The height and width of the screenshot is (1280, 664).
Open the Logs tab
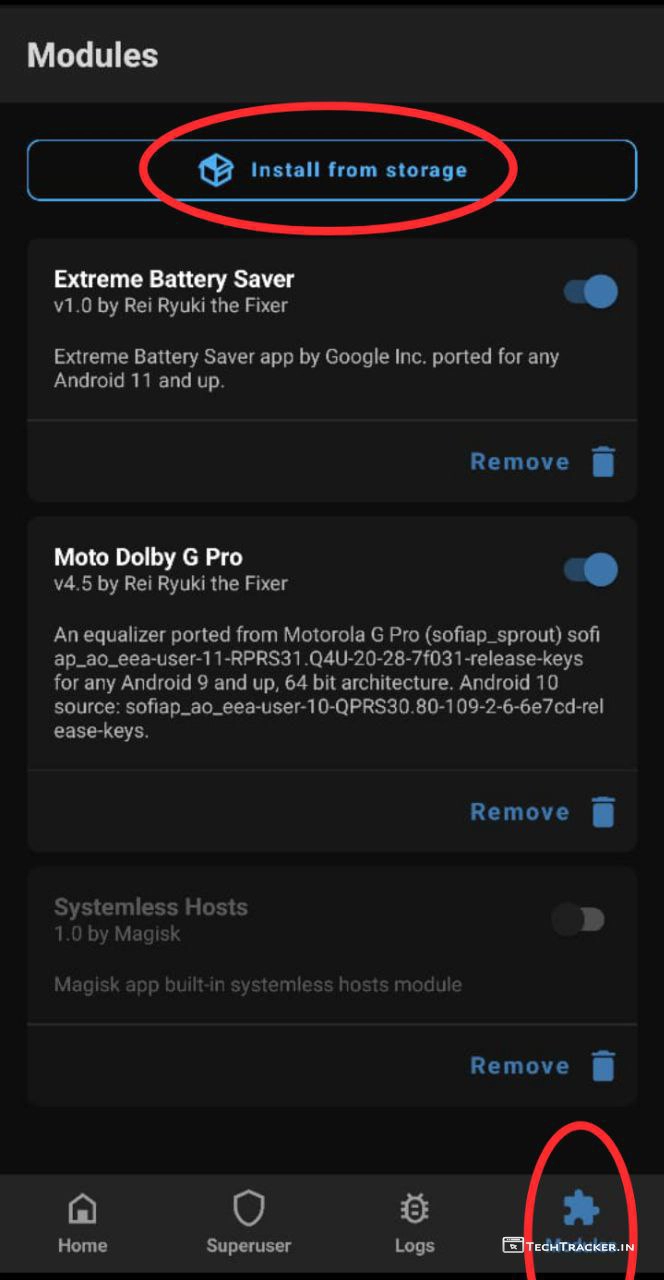414,1222
